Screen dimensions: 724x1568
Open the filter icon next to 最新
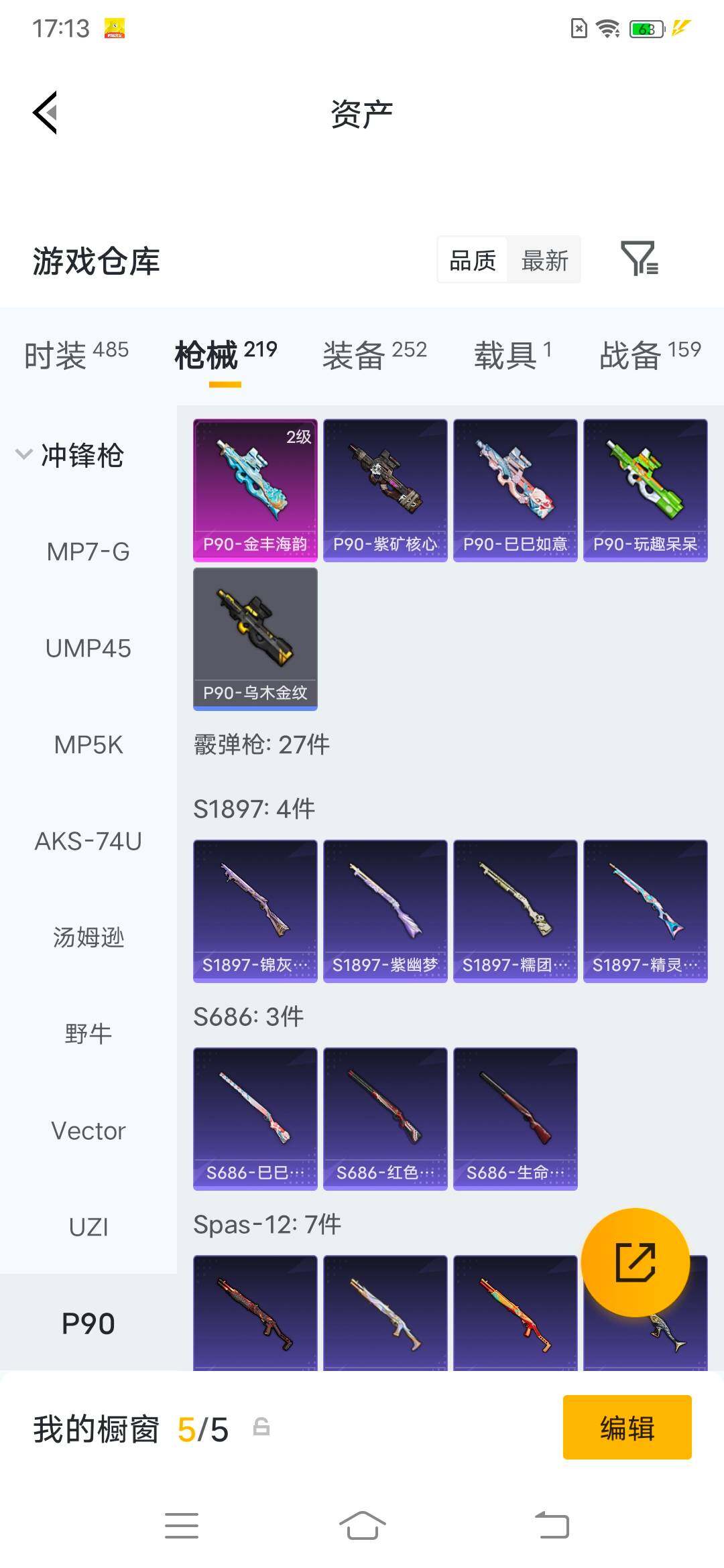pyautogui.click(x=640, y=259)
